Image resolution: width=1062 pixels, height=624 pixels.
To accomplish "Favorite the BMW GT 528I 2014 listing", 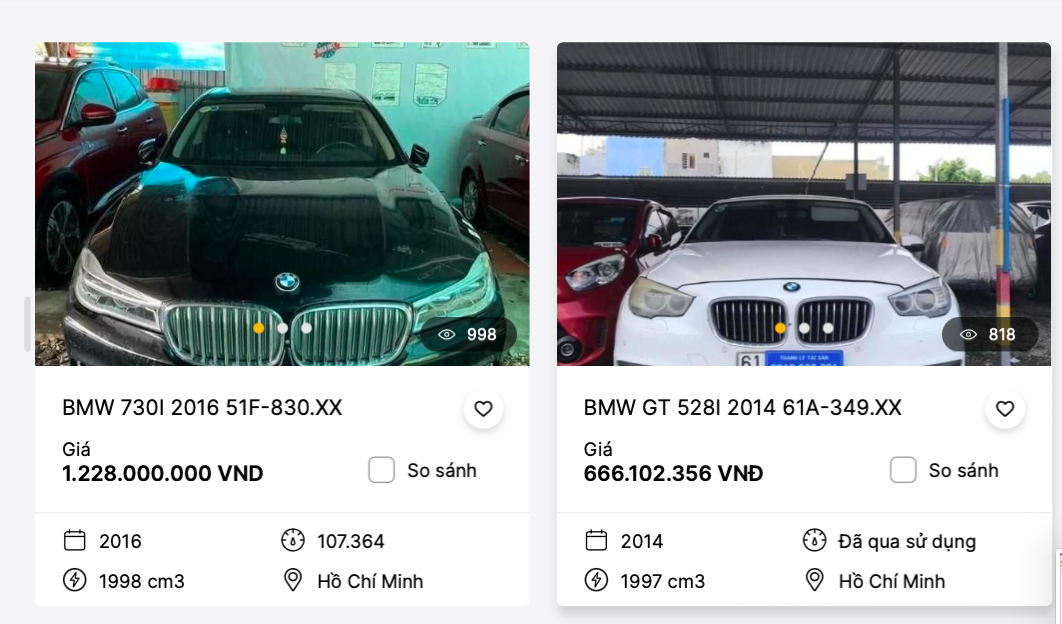I will (1005, 409).
